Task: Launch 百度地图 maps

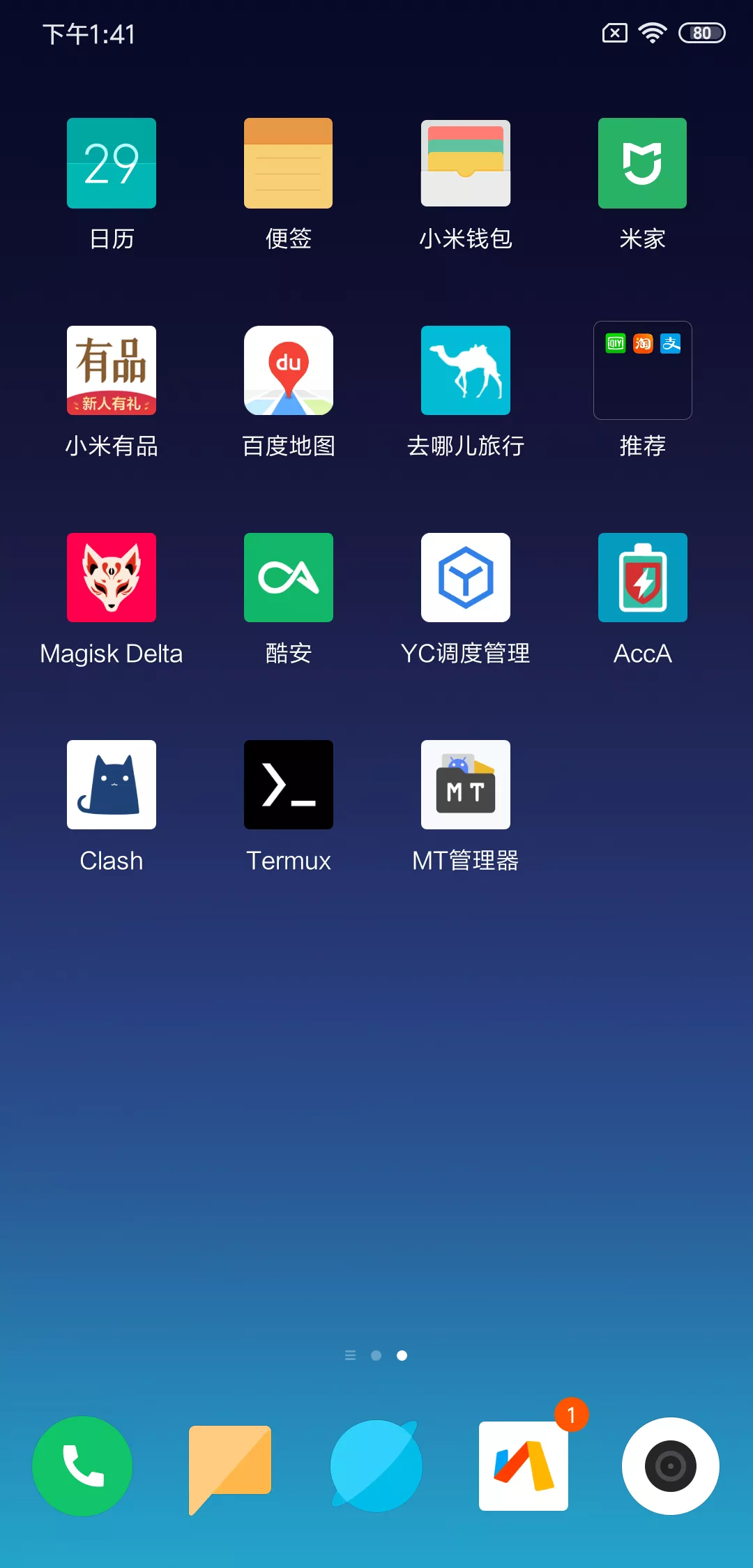Action: [x=288, y=370]
